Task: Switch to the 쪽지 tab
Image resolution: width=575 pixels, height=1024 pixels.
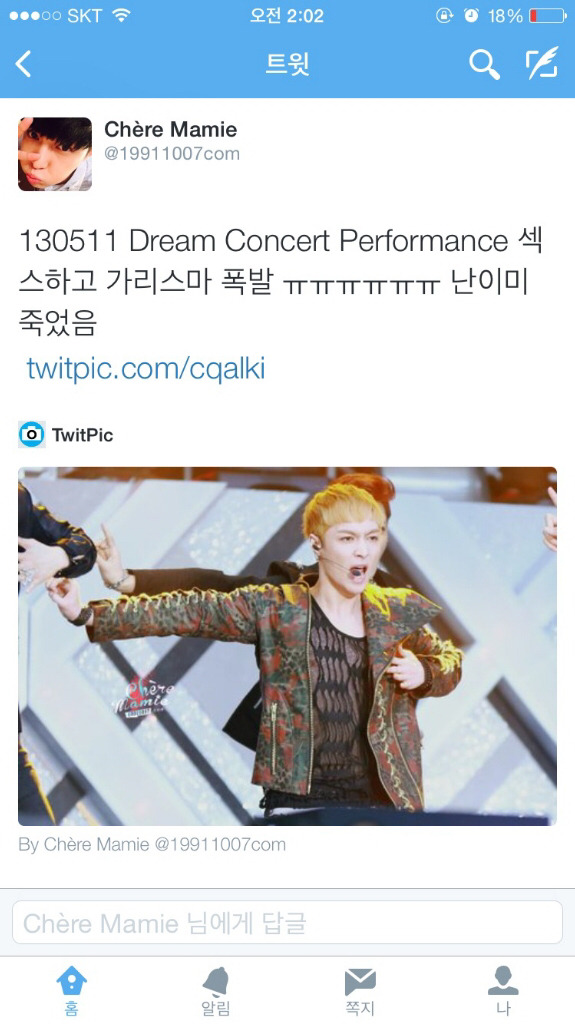Action: pos(359,991)
